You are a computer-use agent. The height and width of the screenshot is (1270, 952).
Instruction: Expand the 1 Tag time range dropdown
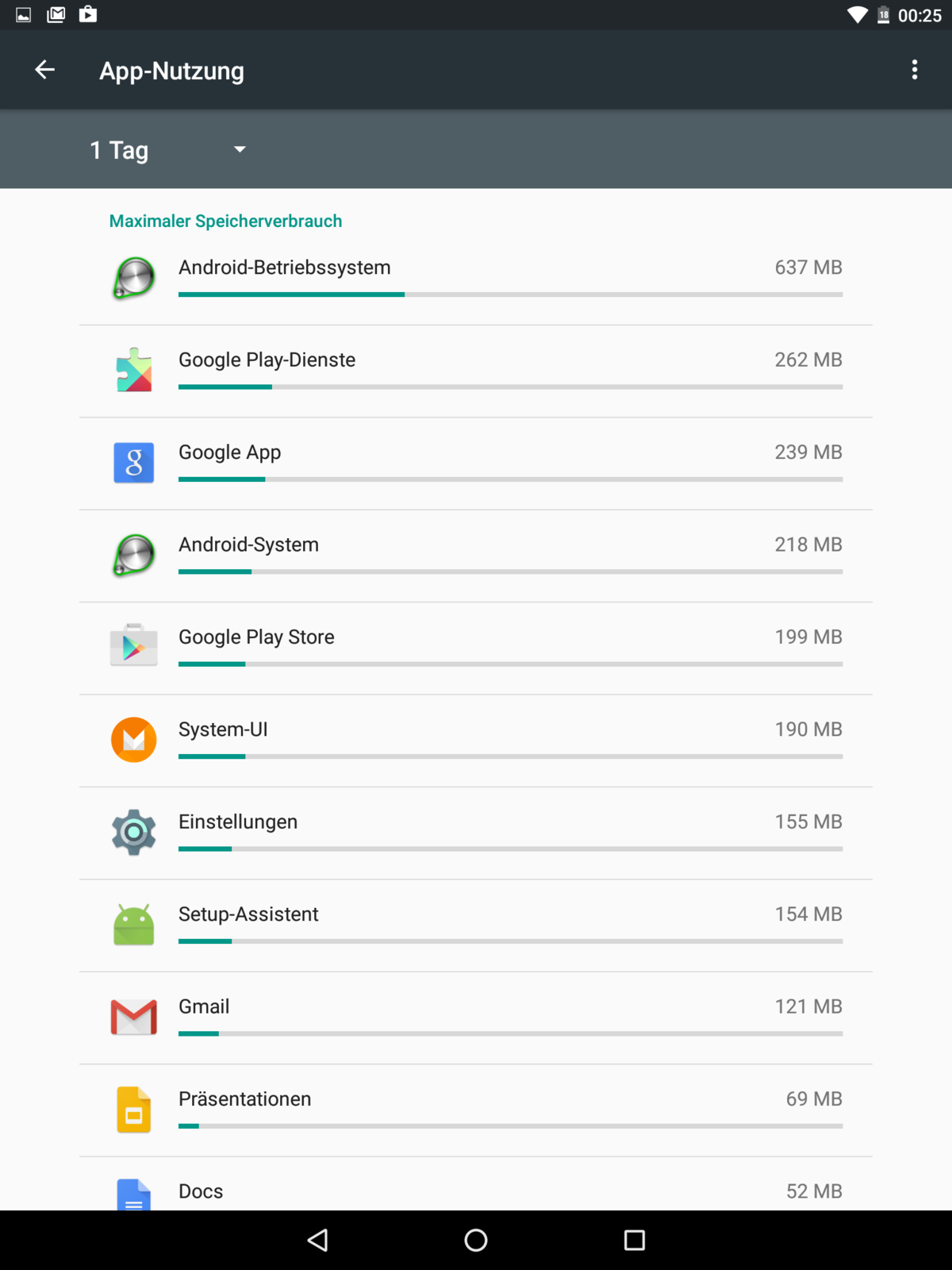tap(168, 150)
